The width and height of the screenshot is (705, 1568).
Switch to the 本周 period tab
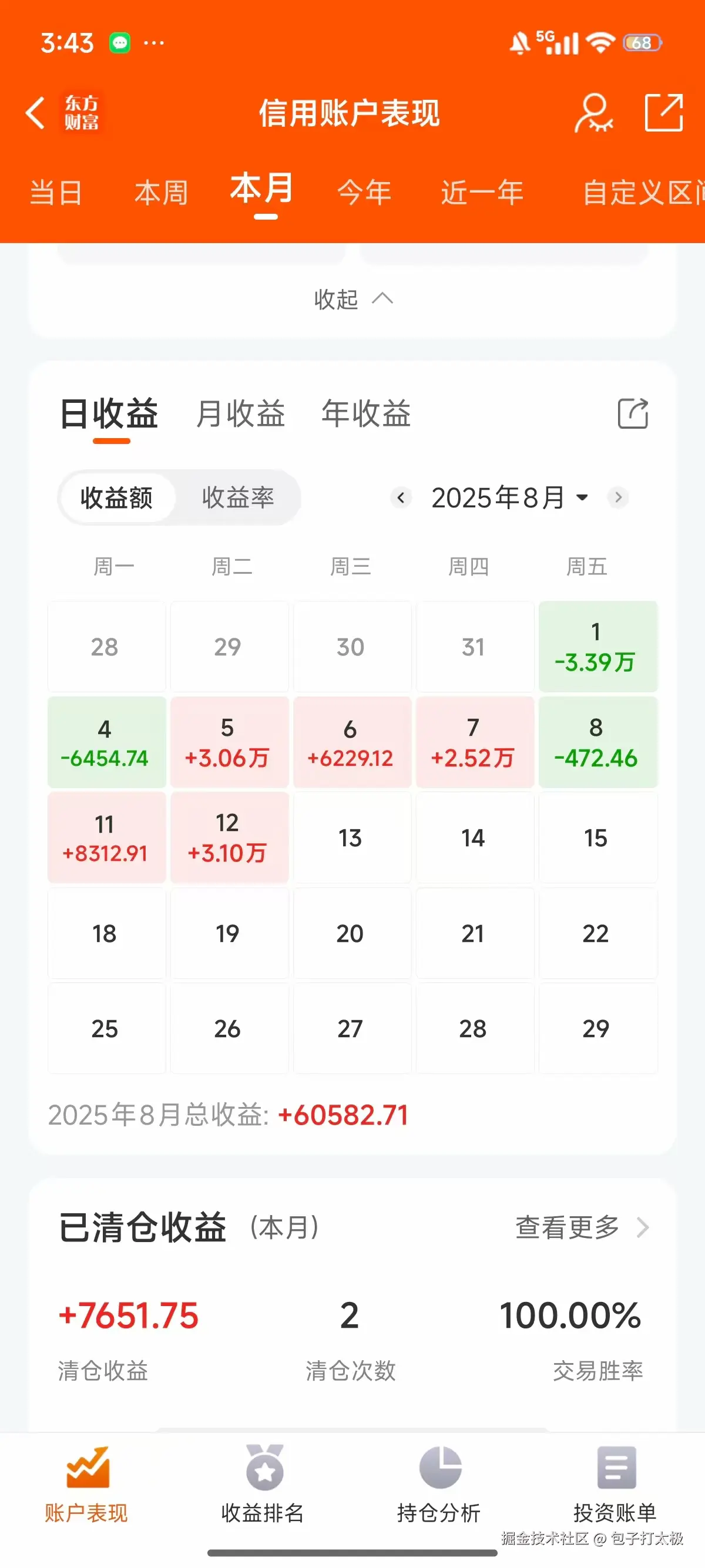click(162, 193)
